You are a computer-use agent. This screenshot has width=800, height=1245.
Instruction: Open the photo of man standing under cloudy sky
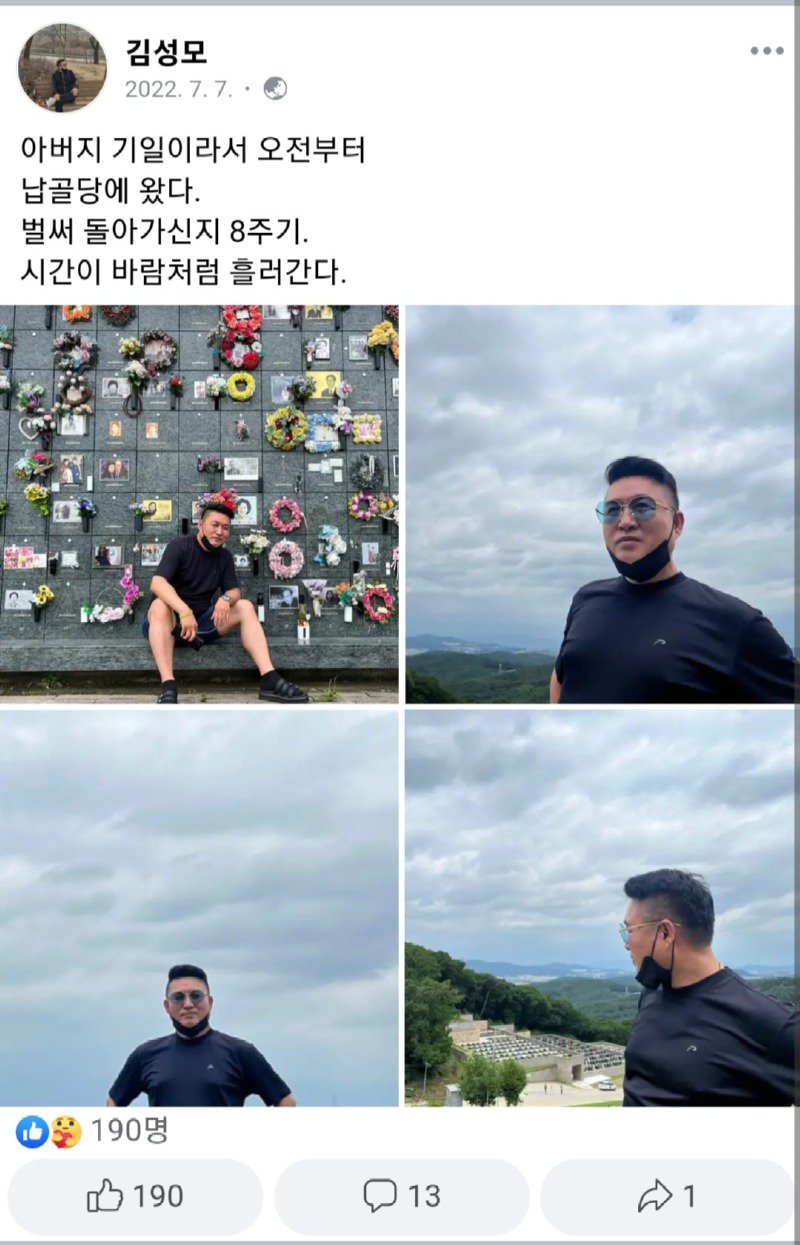199,908
